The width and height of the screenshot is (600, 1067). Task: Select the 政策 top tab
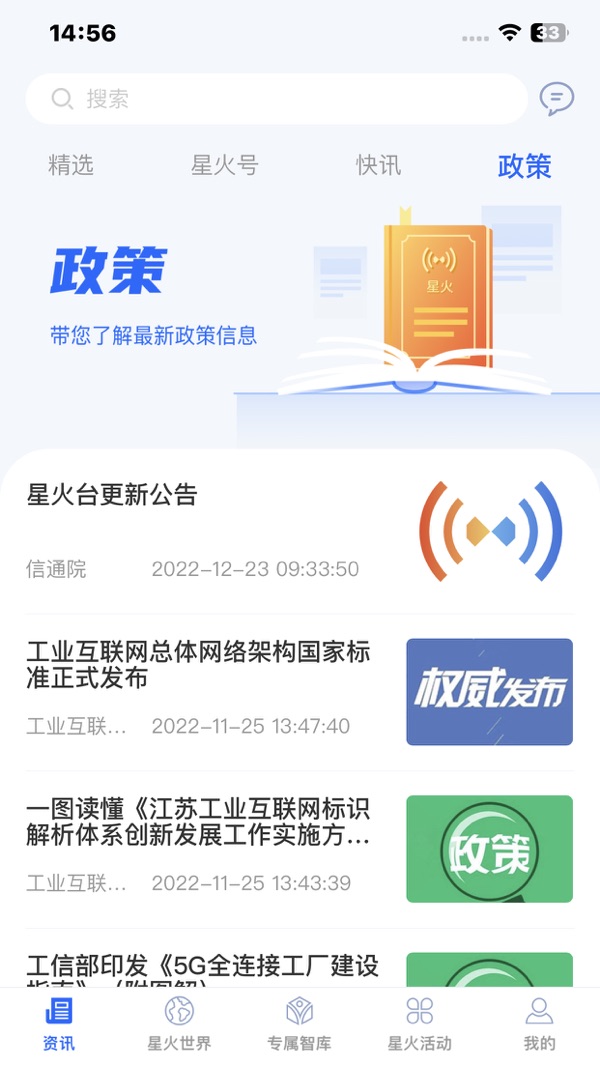(x=524, y=166)
